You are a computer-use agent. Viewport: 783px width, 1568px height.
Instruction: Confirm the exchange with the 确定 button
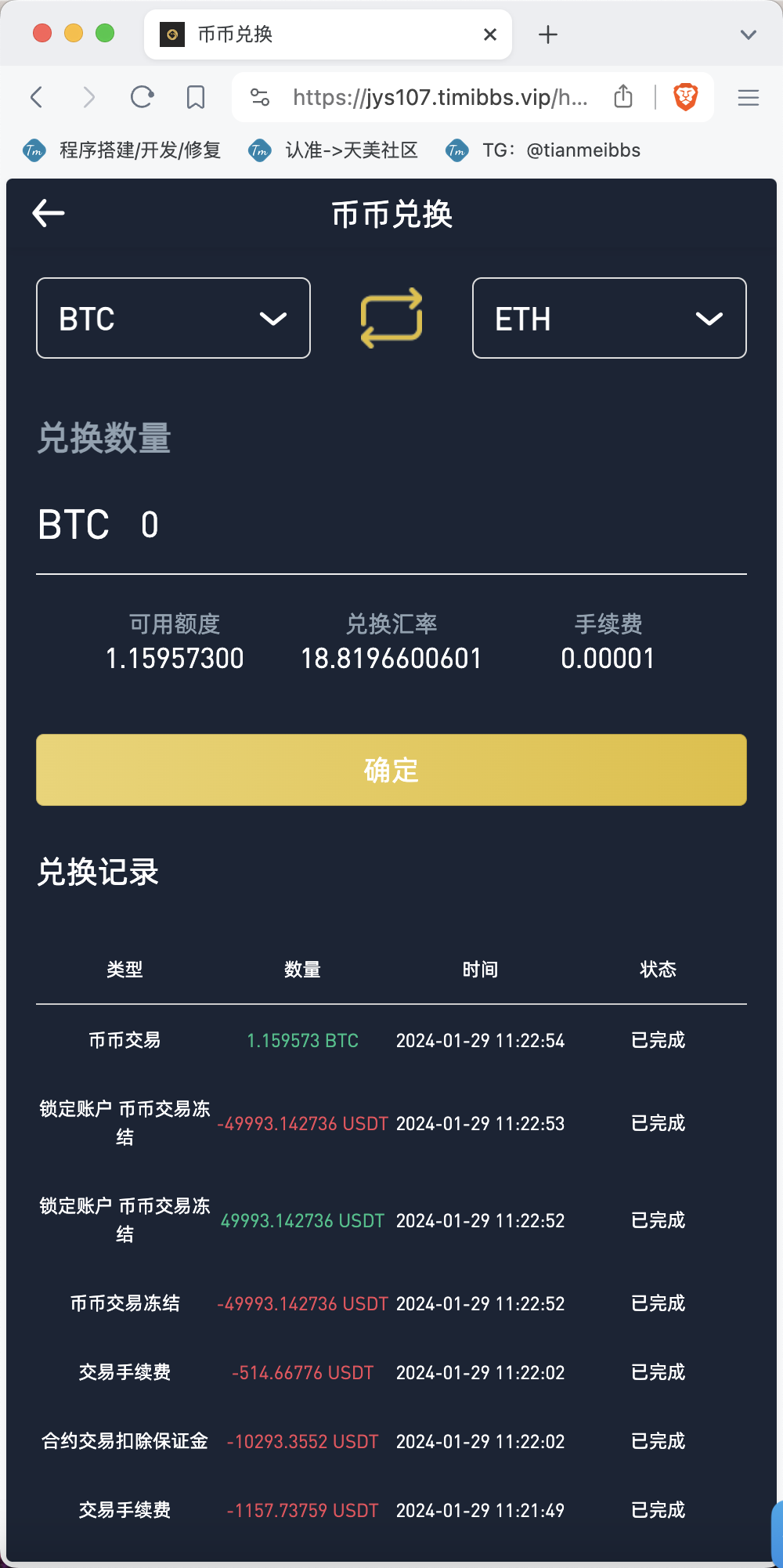391,770
